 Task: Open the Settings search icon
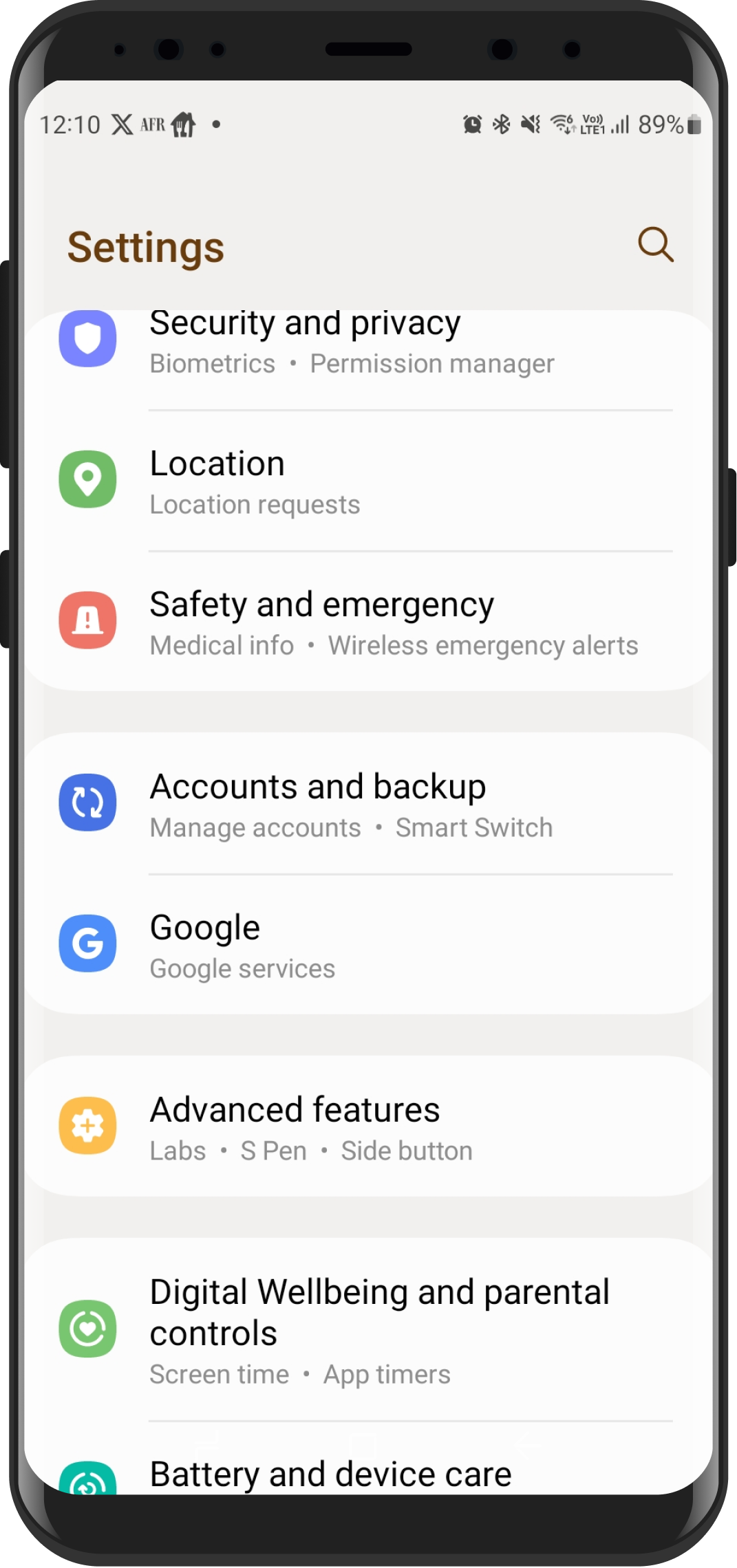(x=655, y=244)
